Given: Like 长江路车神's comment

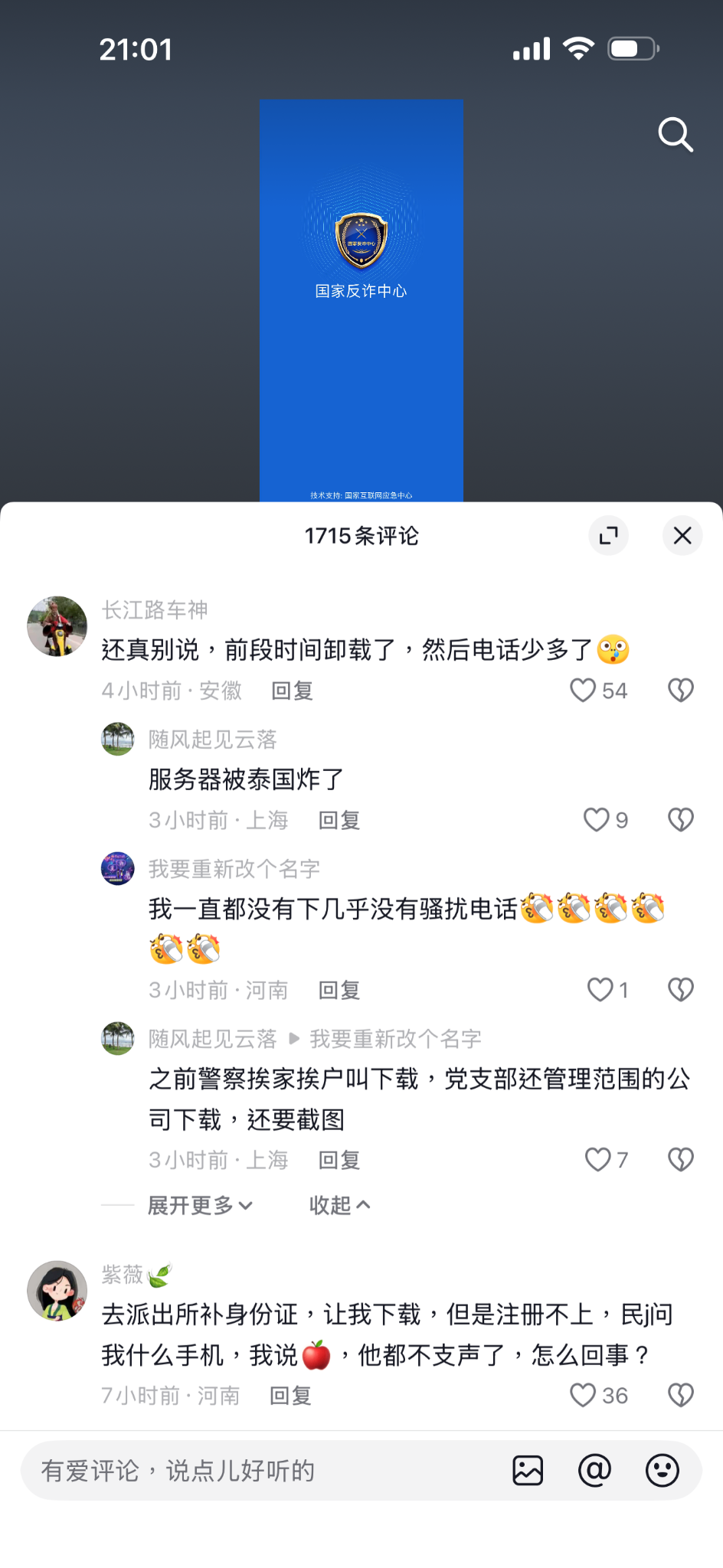Looking at the screenshot, I should click(x=584, y=690).
